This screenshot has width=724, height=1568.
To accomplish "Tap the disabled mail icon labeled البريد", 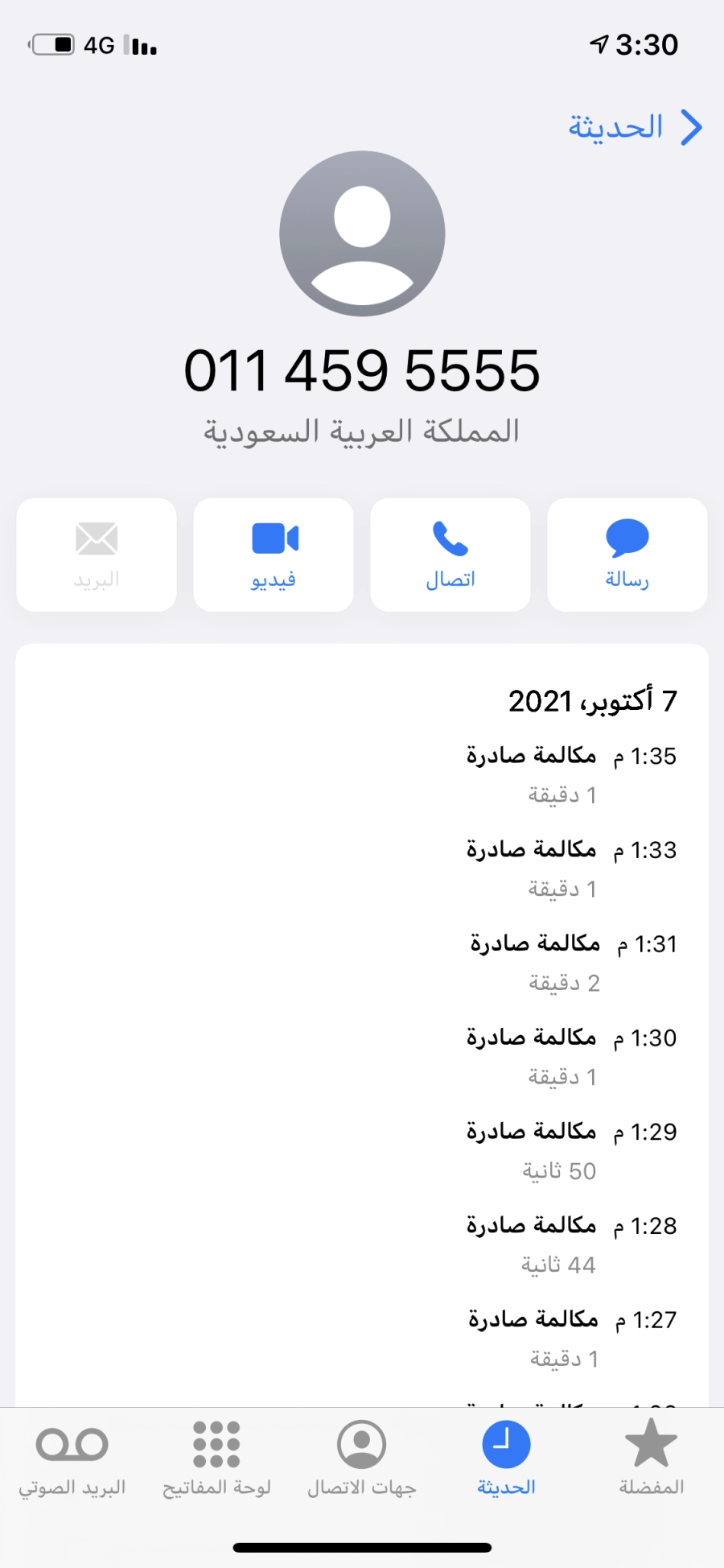I will click(96, 554).
